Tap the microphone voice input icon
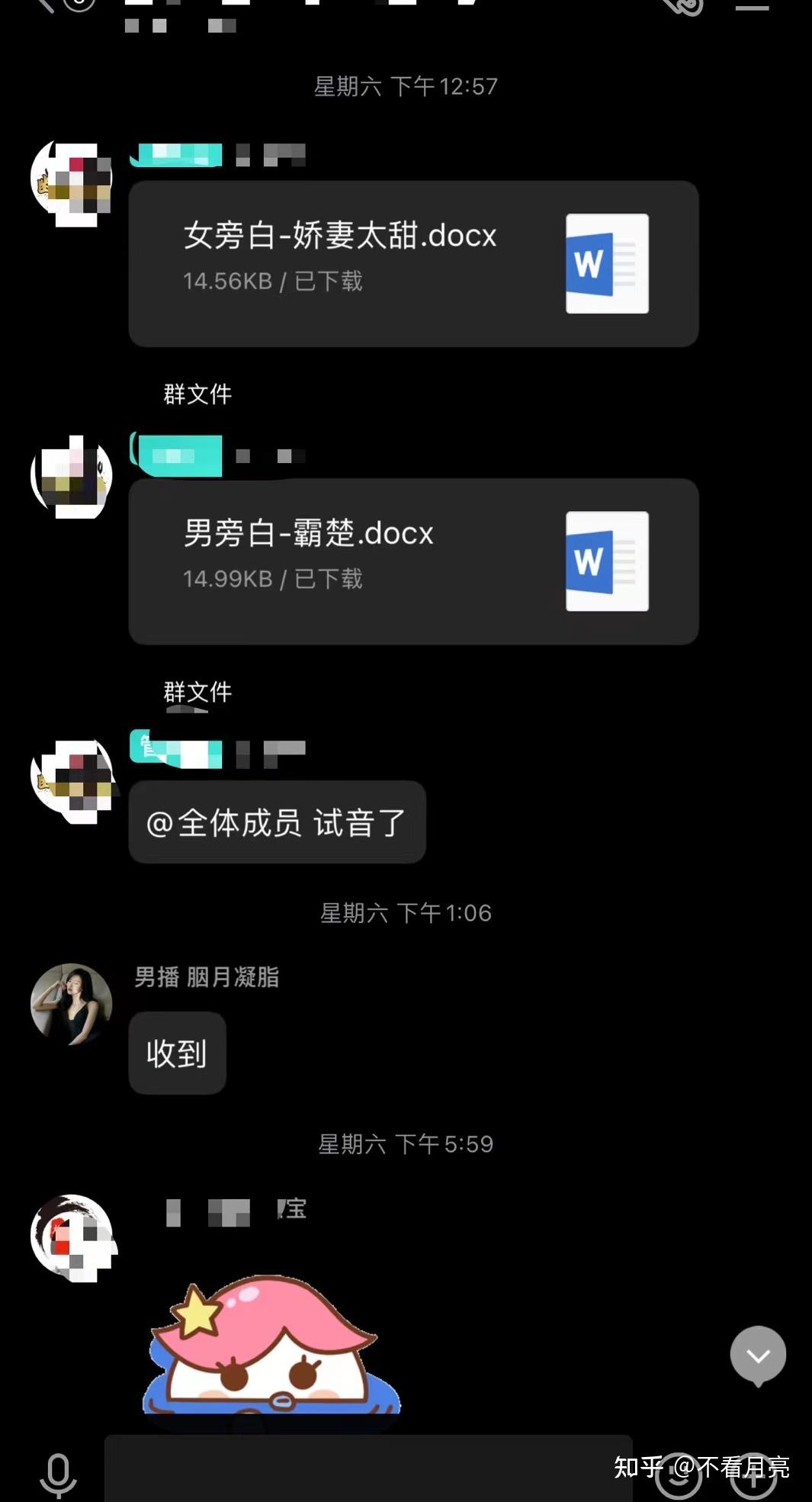 (58, 1474)
